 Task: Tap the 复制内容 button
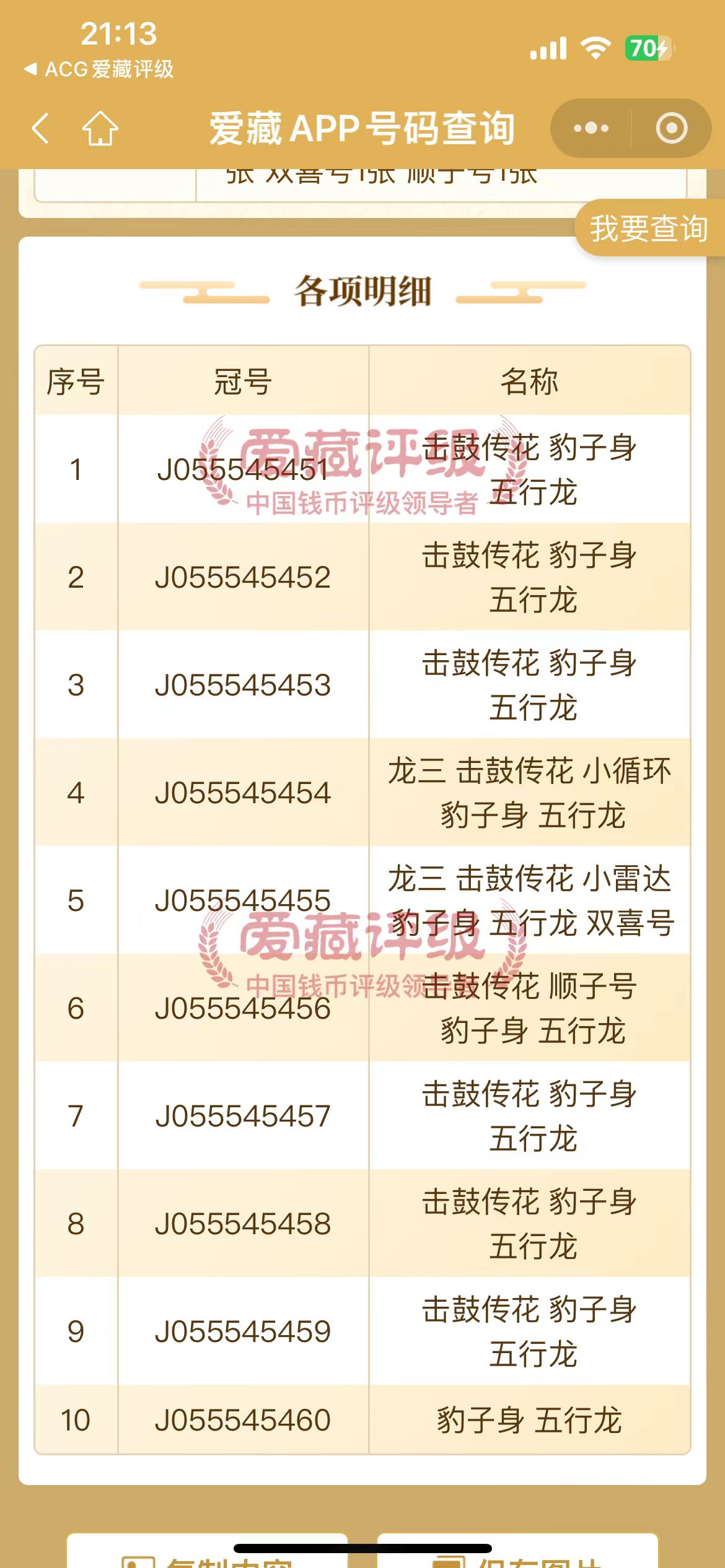pyautogui.click(x=207, y=1554)
